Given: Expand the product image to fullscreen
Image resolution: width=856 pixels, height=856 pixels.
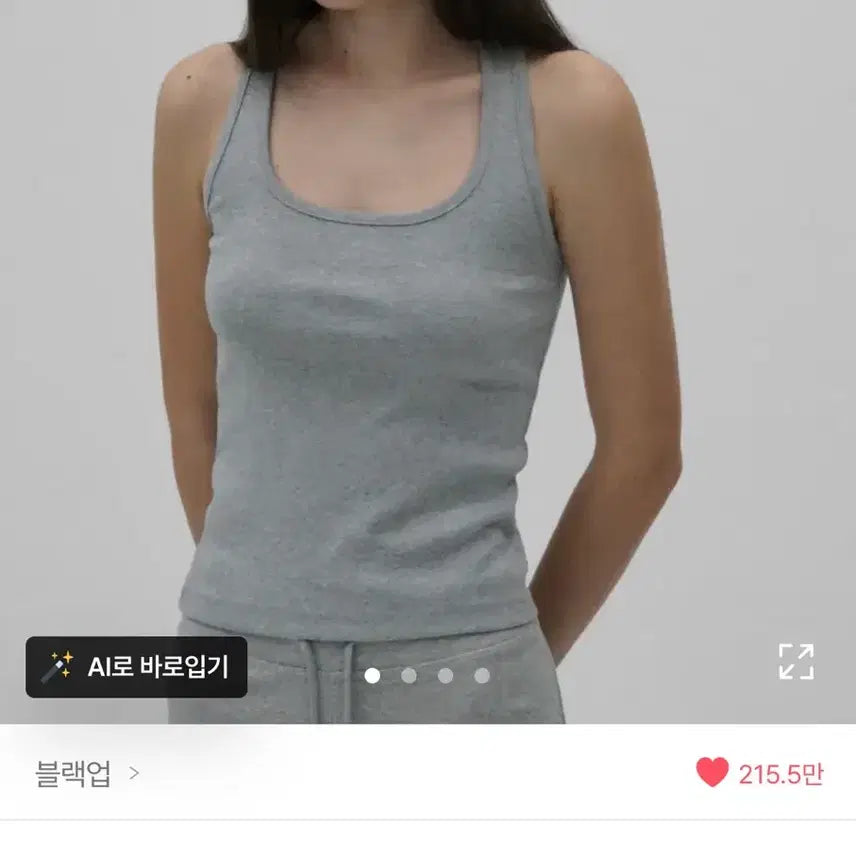Looking at the screenshot, I should (x=796, y=661).
